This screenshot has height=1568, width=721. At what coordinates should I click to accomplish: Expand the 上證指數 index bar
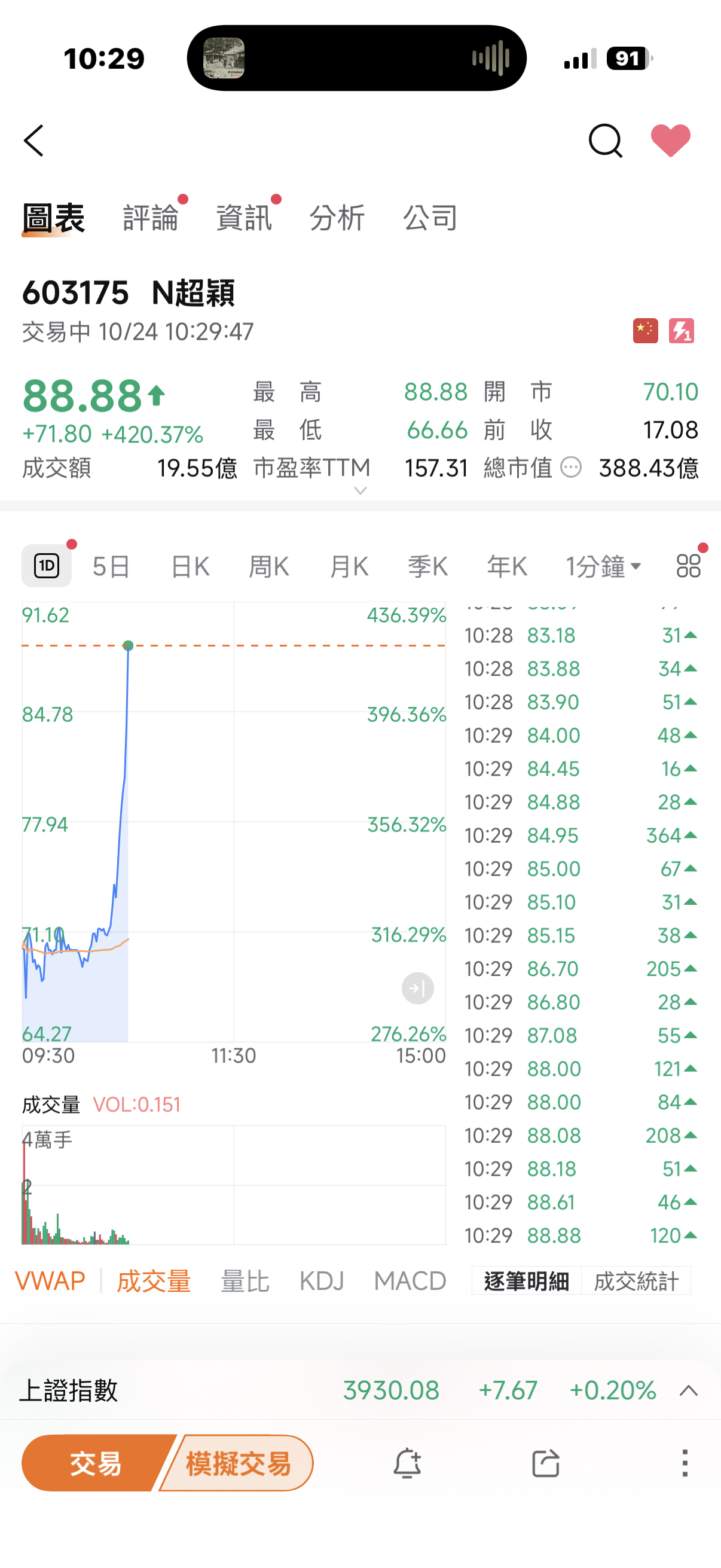[x=688, y=1391]
